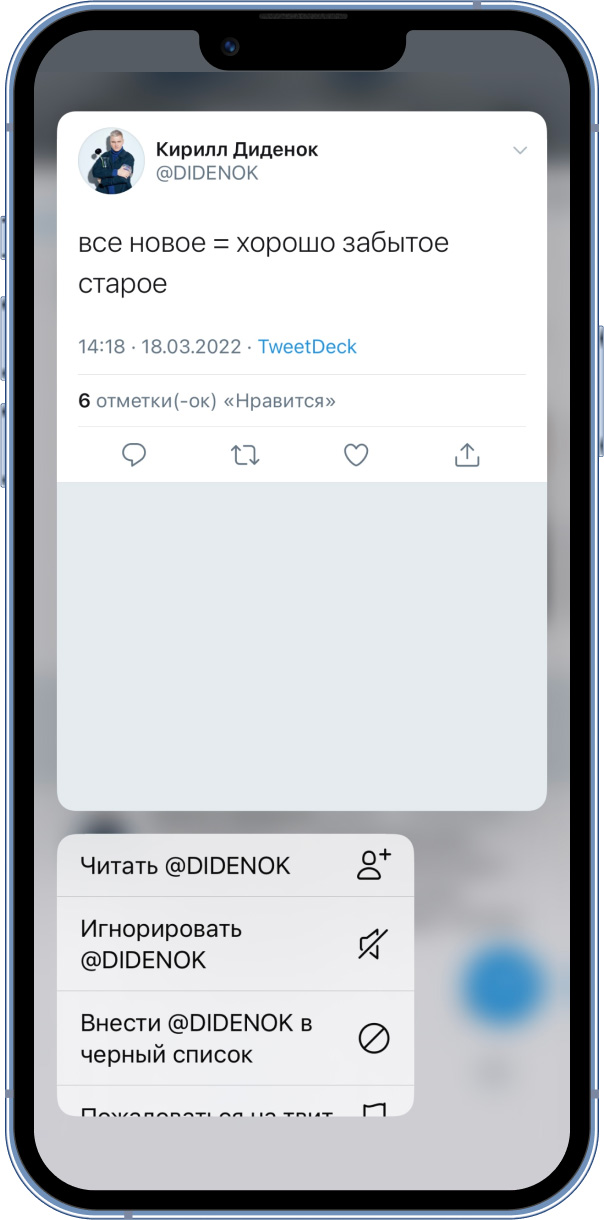The width and height of the screenshot is (604, 1220).
Task: Share the tweet
Action: click(467, 456)
